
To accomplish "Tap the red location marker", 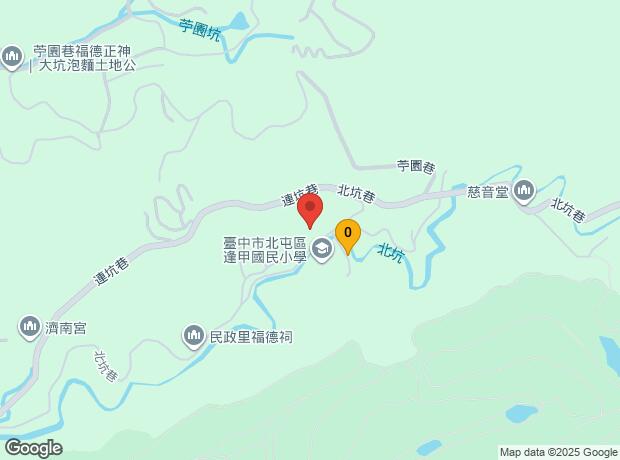I will coord(310,211).
